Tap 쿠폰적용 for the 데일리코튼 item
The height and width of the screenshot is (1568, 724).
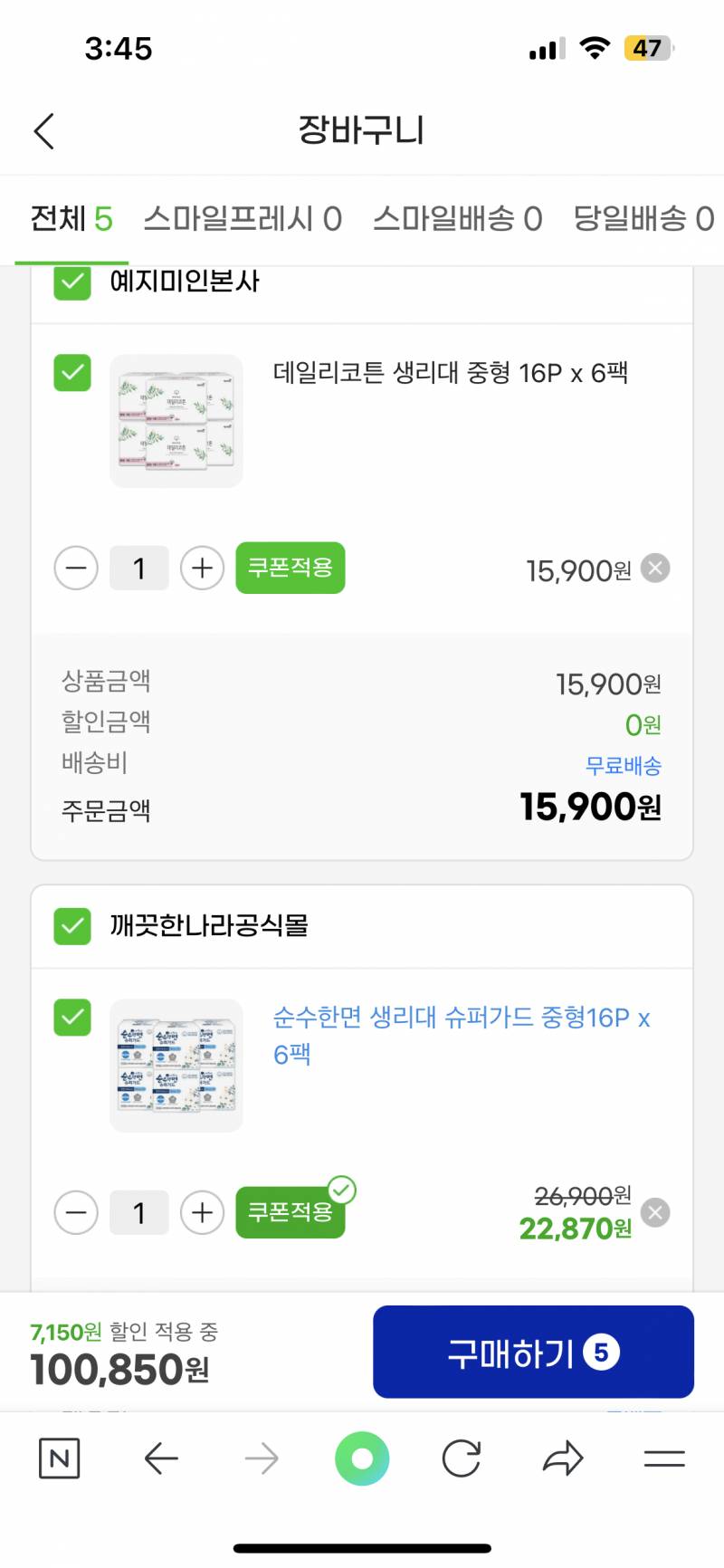[x=290, y=568]
